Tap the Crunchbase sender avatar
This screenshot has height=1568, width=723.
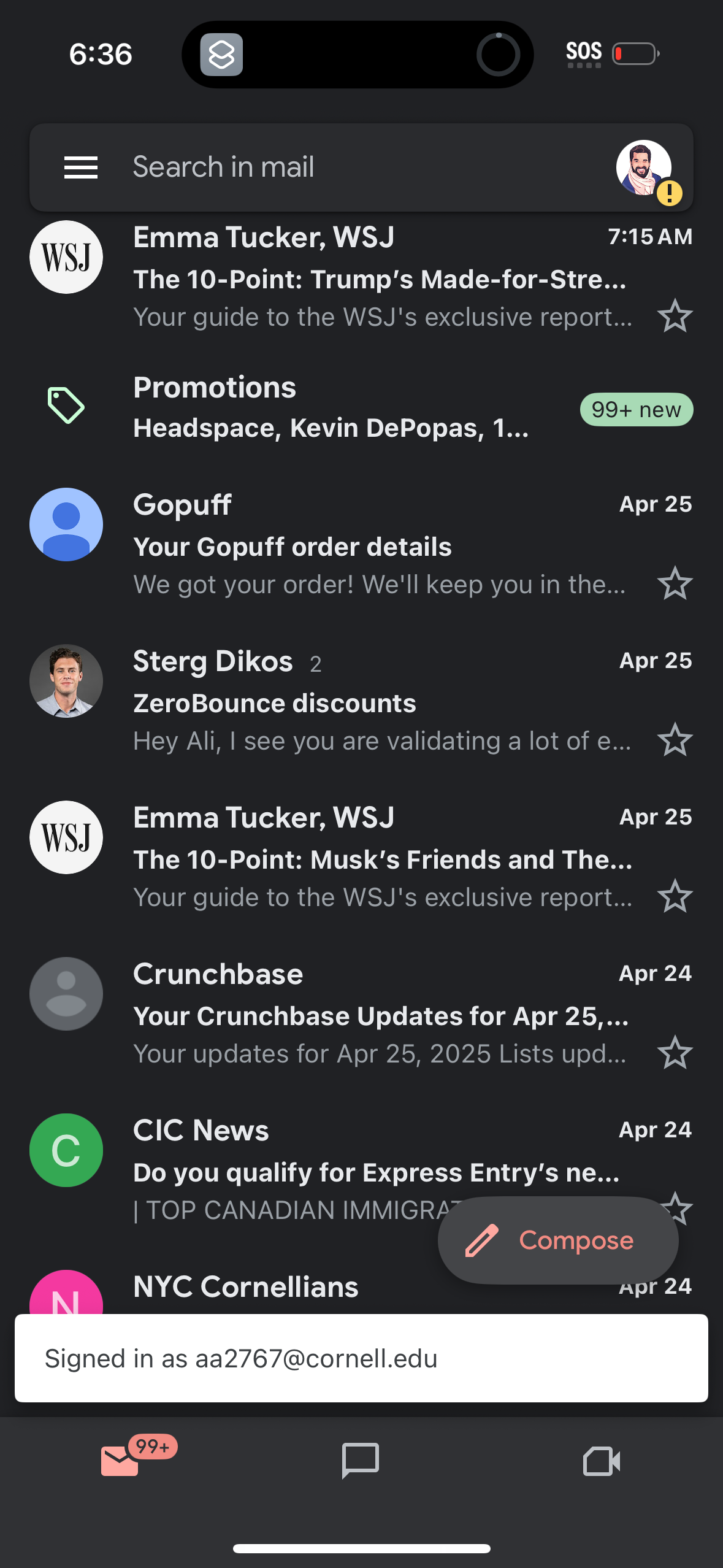coord(66,993)
